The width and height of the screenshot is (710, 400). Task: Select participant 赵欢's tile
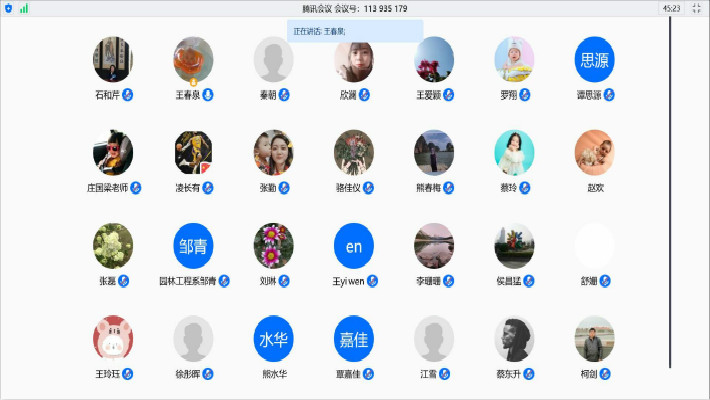point(594,152)
